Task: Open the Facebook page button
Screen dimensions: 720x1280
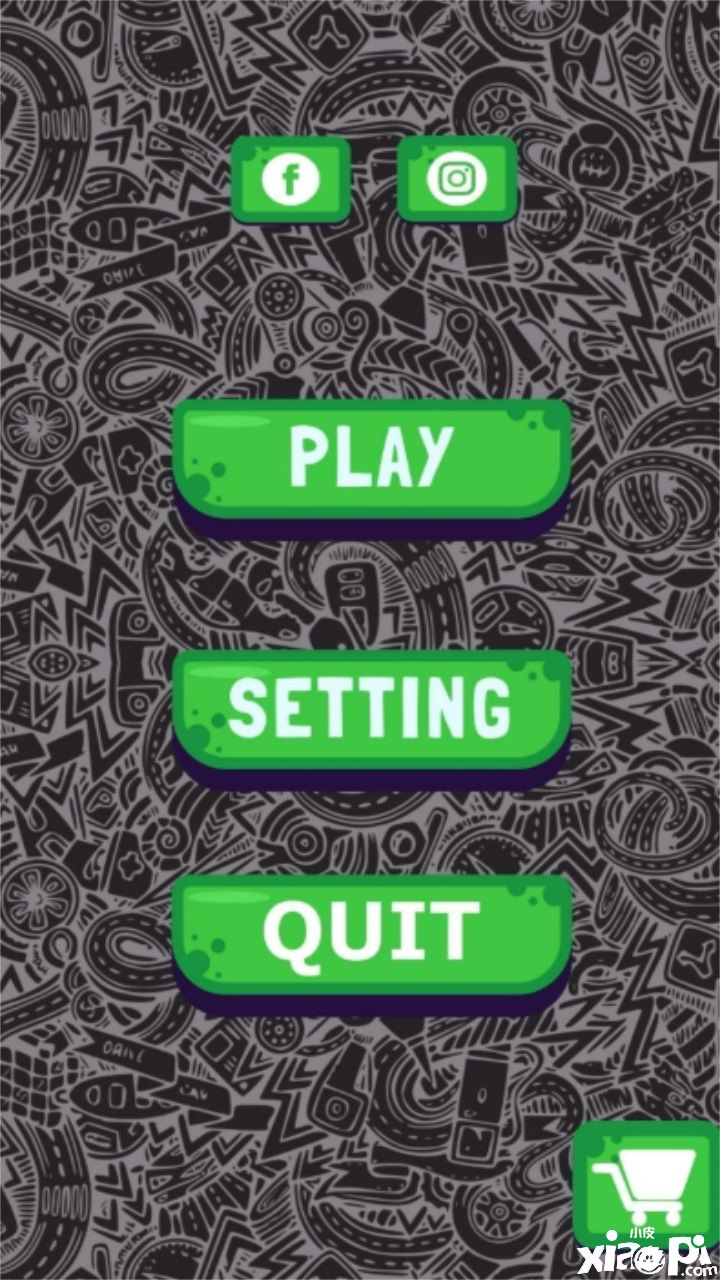Action: [x=291, y=179]
